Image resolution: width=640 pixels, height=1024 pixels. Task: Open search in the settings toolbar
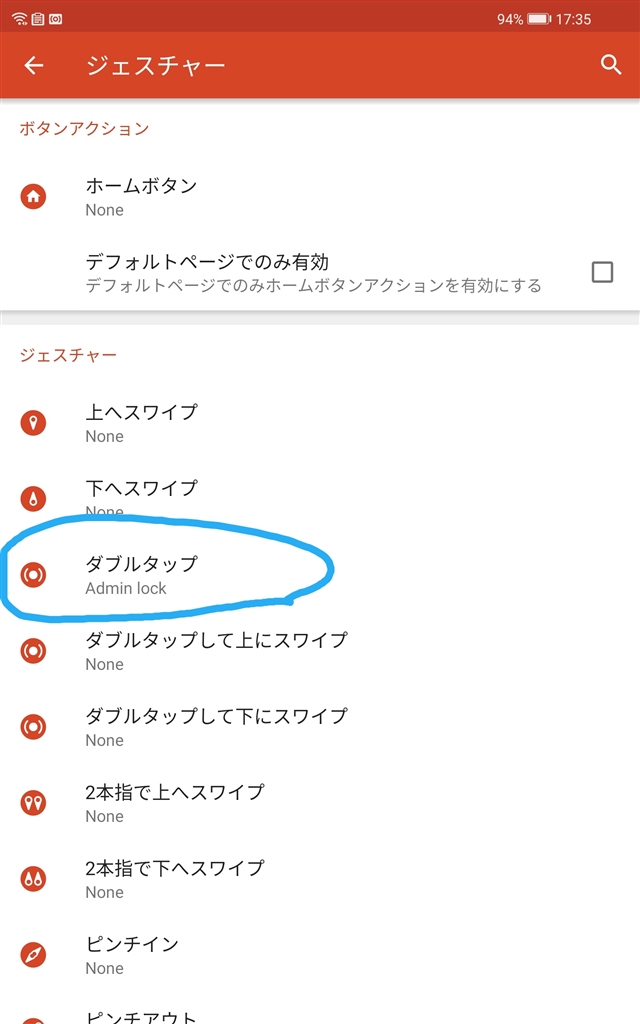tap(611, 66)
